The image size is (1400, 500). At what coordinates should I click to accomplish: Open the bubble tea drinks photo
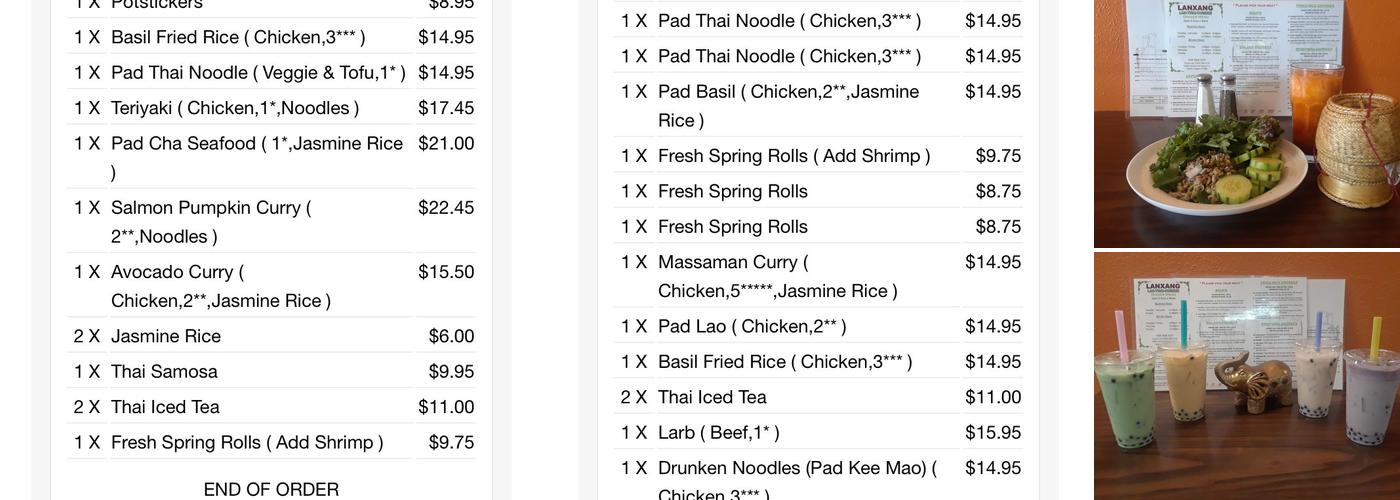(x=1245, y=375)
